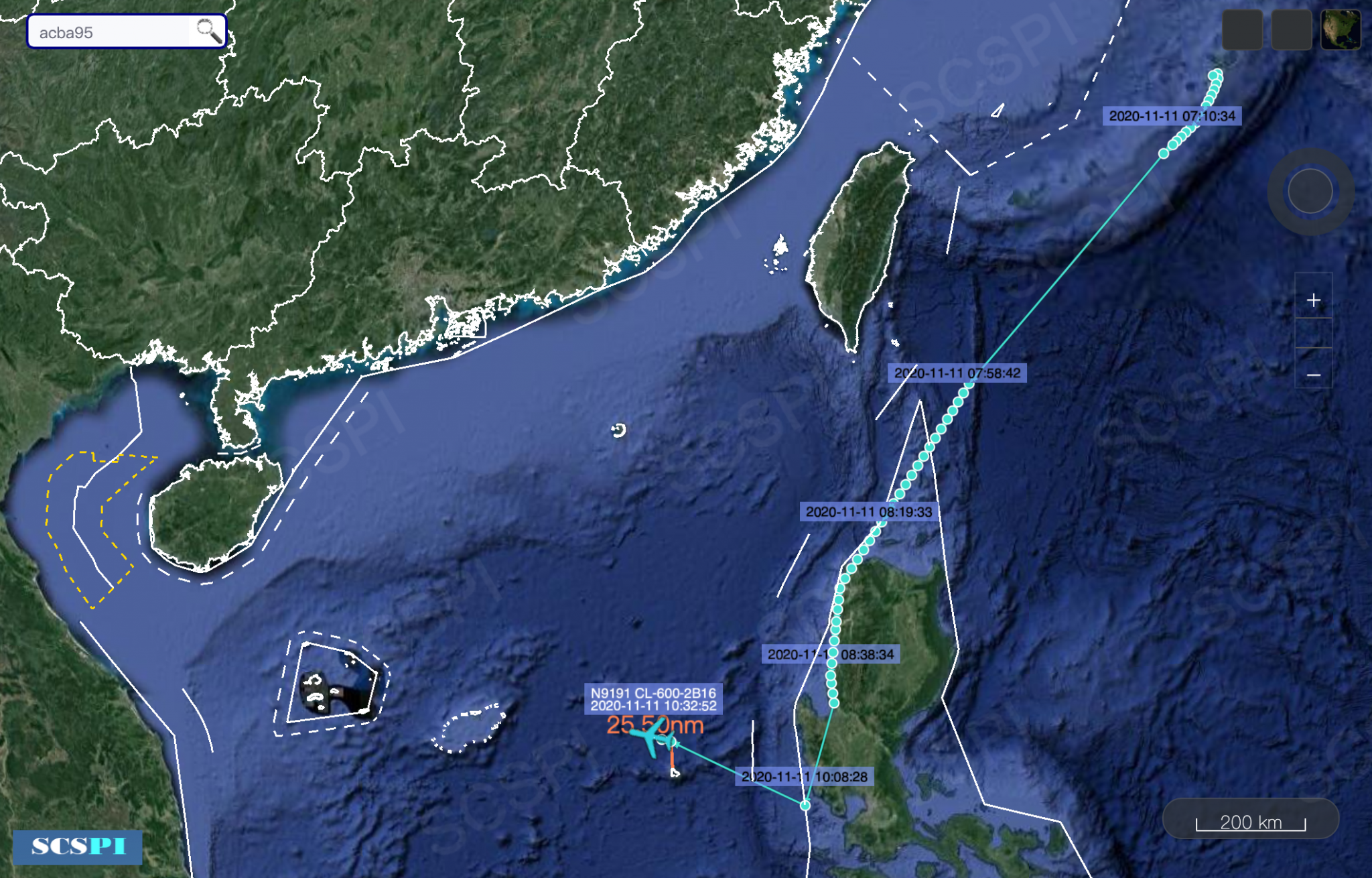Select the N9191 aircraft icon
Screen dimensions: 1372x878
(650, 736)
